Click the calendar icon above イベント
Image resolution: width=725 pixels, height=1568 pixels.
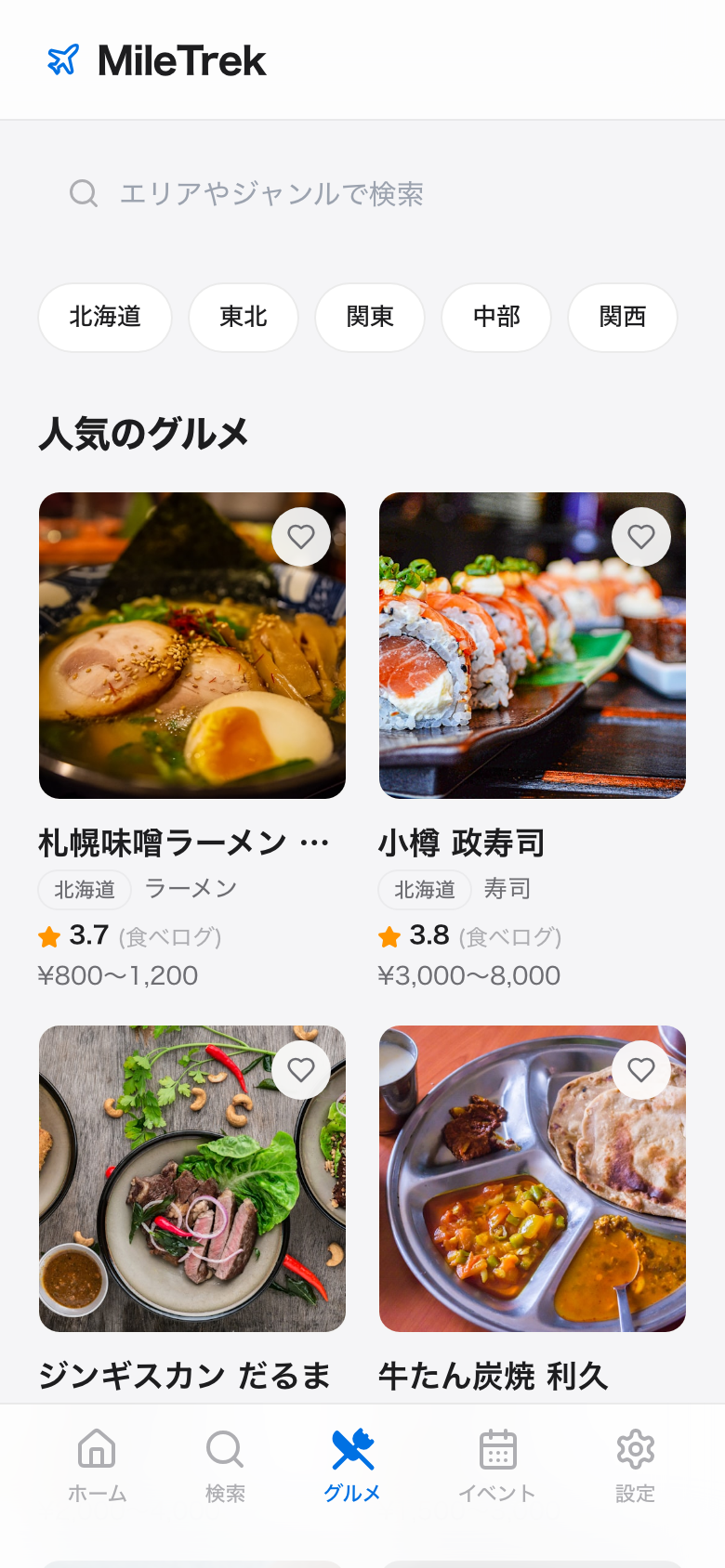coord(497,1448)
